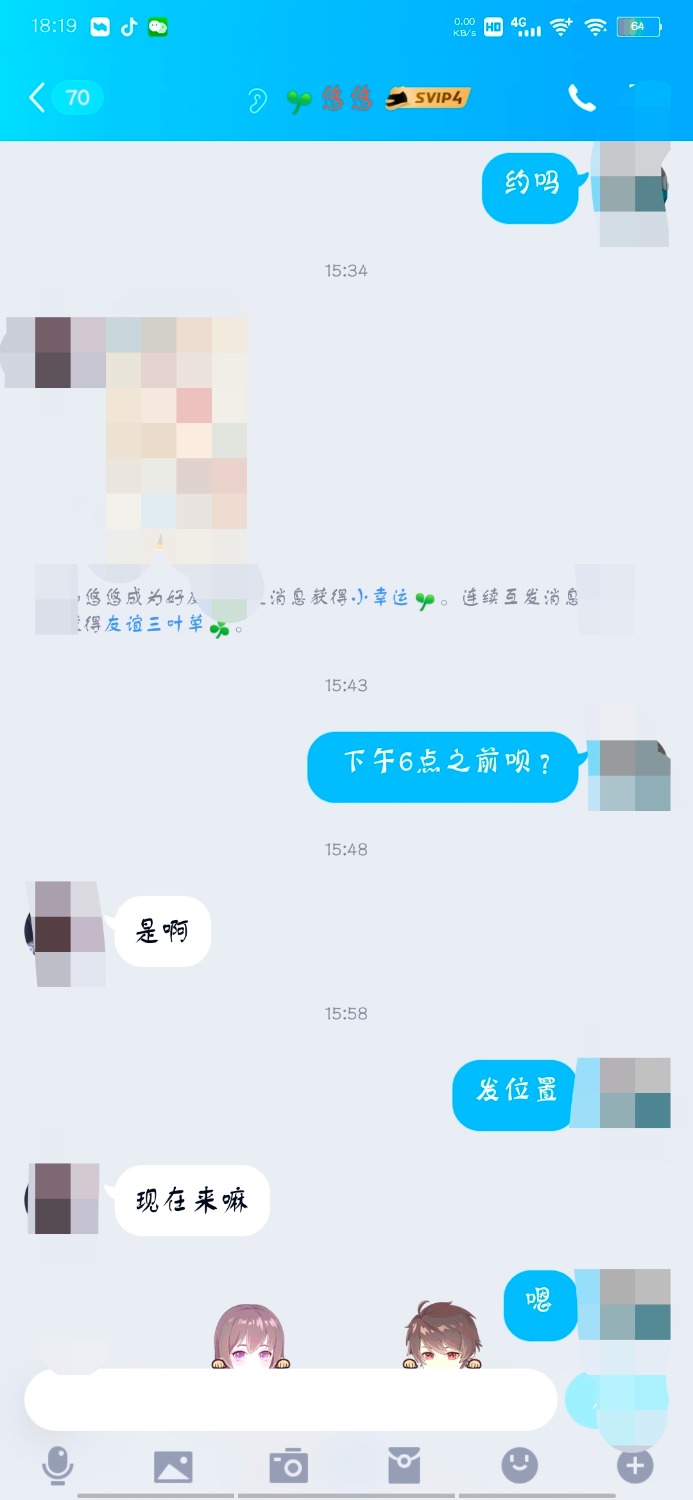Tap the ear icon in the header

(x=257, y=100)
